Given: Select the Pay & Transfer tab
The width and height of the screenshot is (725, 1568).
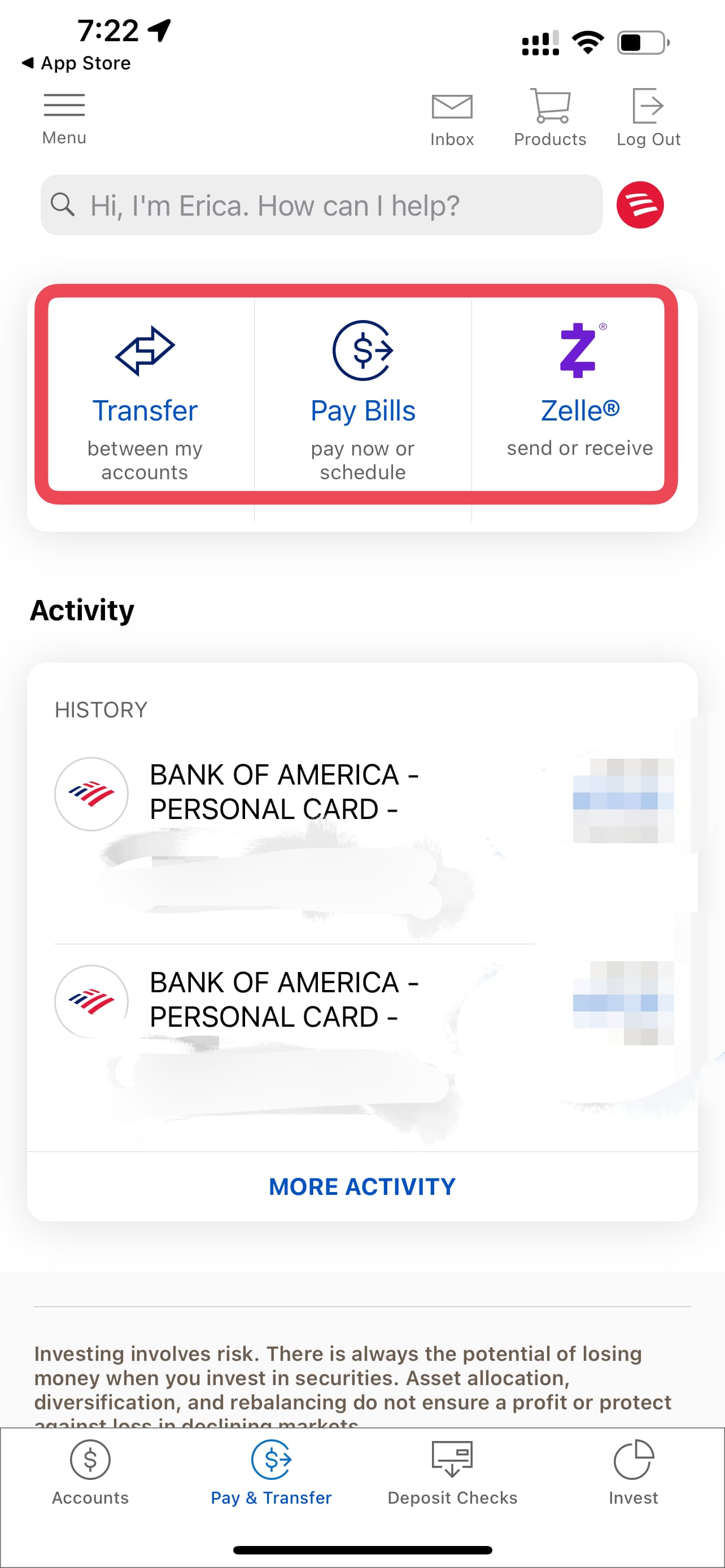Looking at the screenshot, I should click(x=272, y=1471).
